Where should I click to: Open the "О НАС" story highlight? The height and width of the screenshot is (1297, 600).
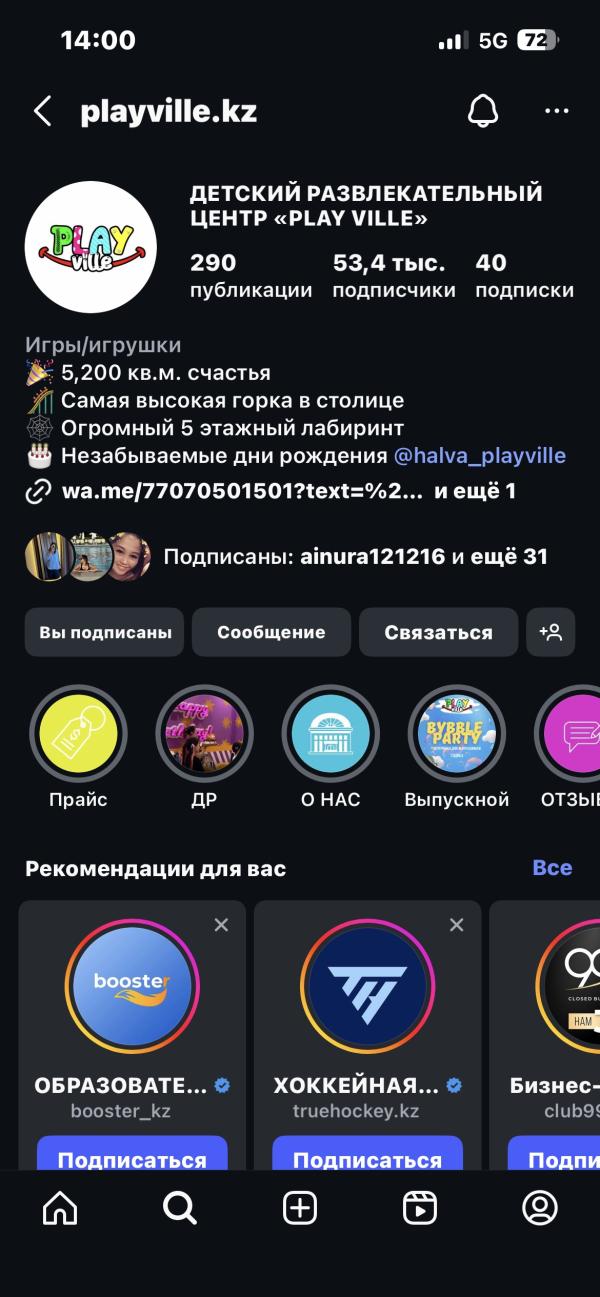pyautogui.click(x=330, y=735)
